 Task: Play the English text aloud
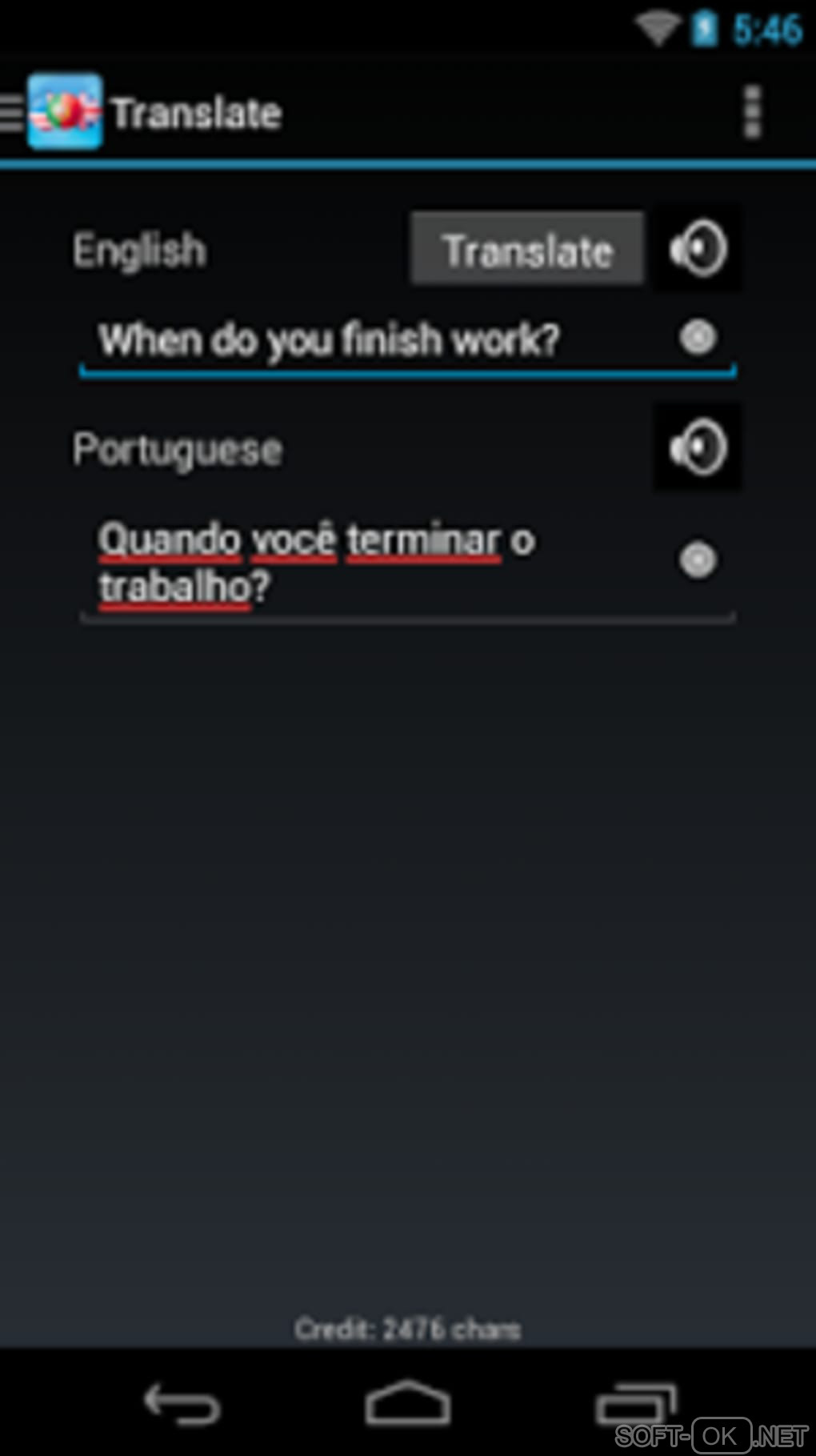point(698,249)
